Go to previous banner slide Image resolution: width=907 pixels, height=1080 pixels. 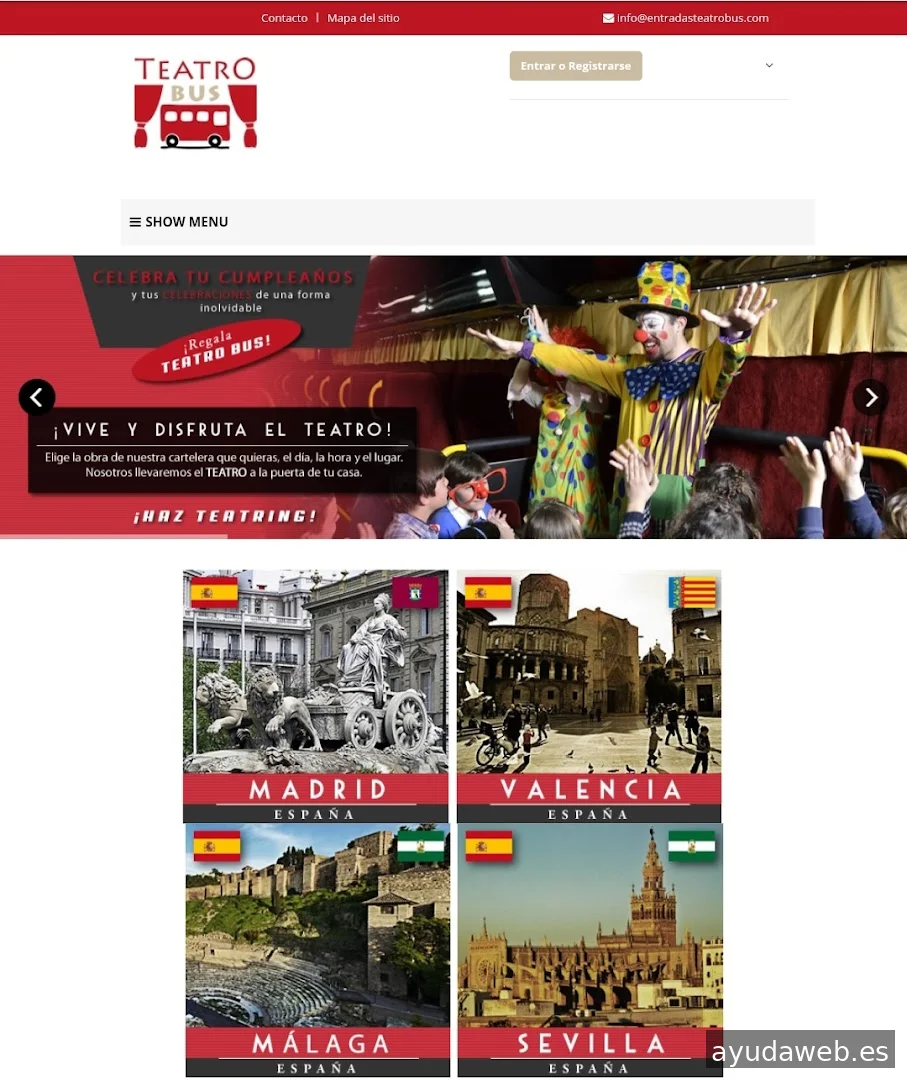coord(37,398)
